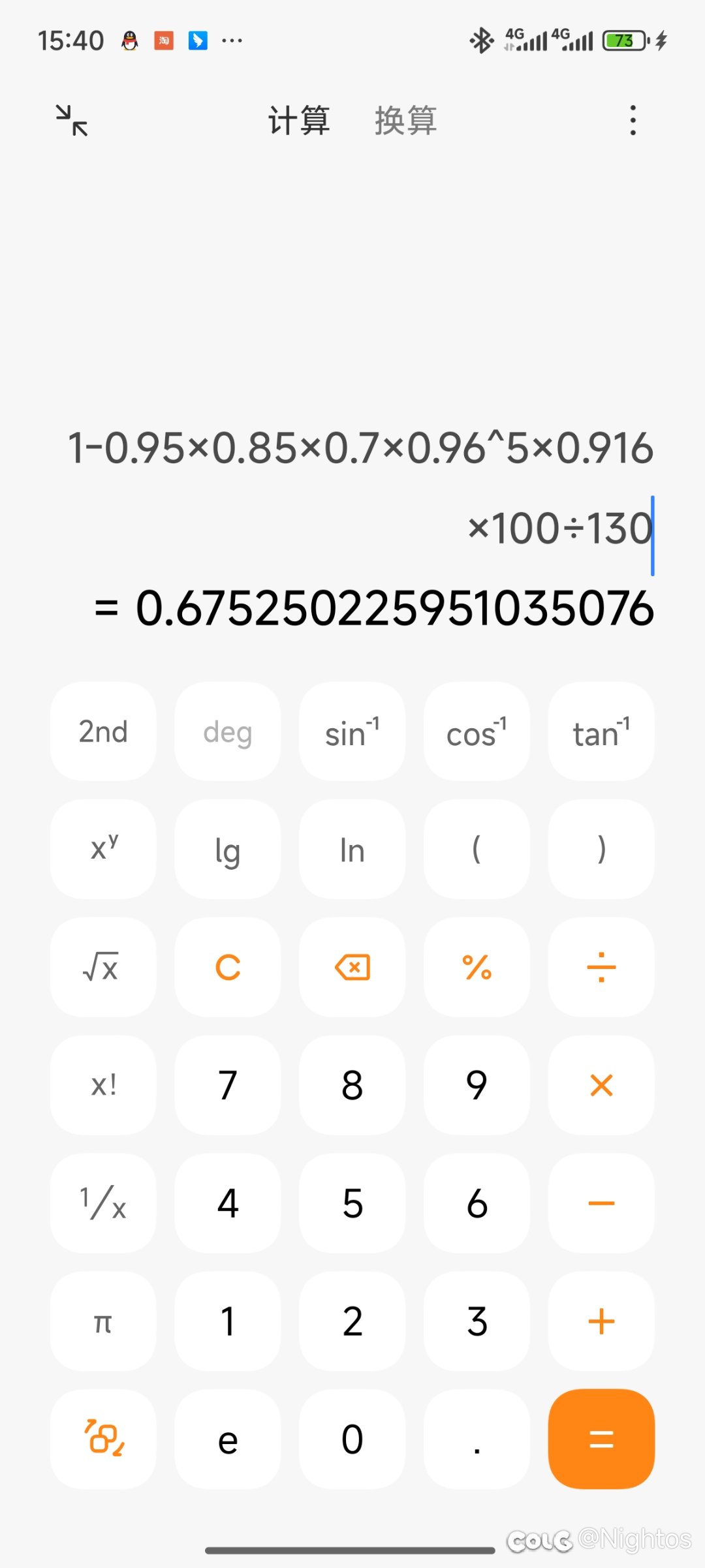Enter the digit 7

(x=228, y=1085)
